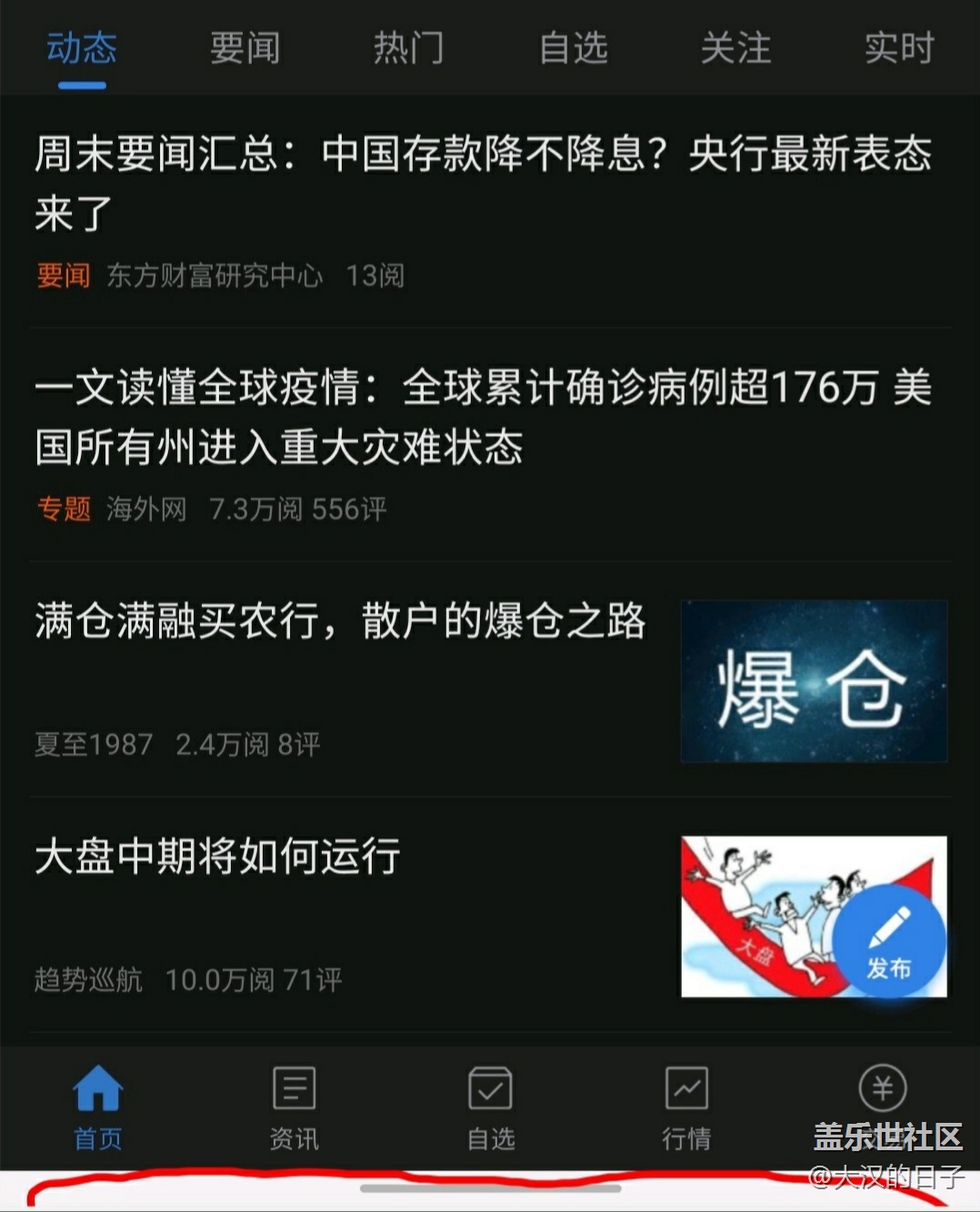
Task: Read the 一文读懂全球疫情 article
Action: (482, 416)
